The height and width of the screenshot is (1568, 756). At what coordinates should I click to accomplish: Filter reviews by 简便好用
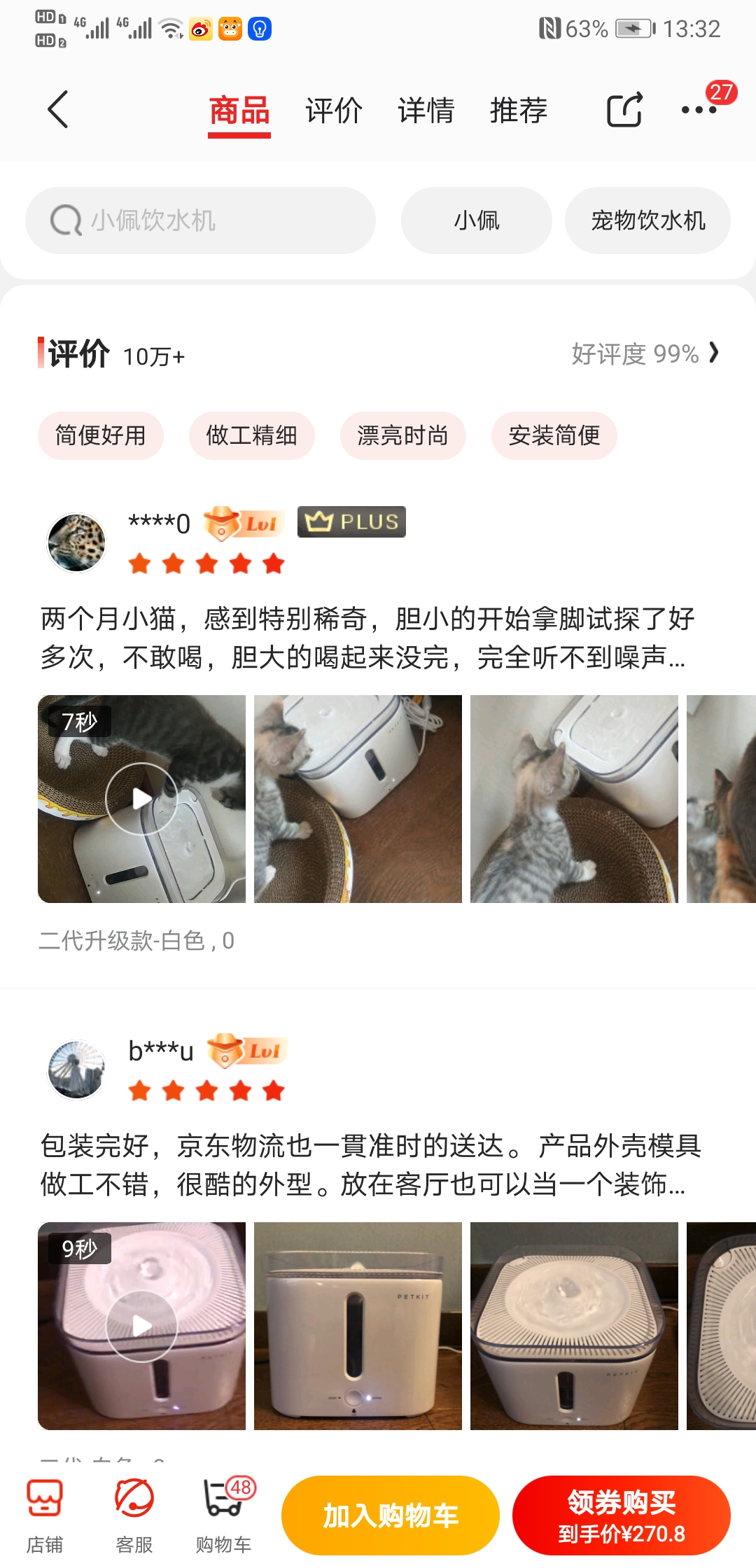pos(101,435)
